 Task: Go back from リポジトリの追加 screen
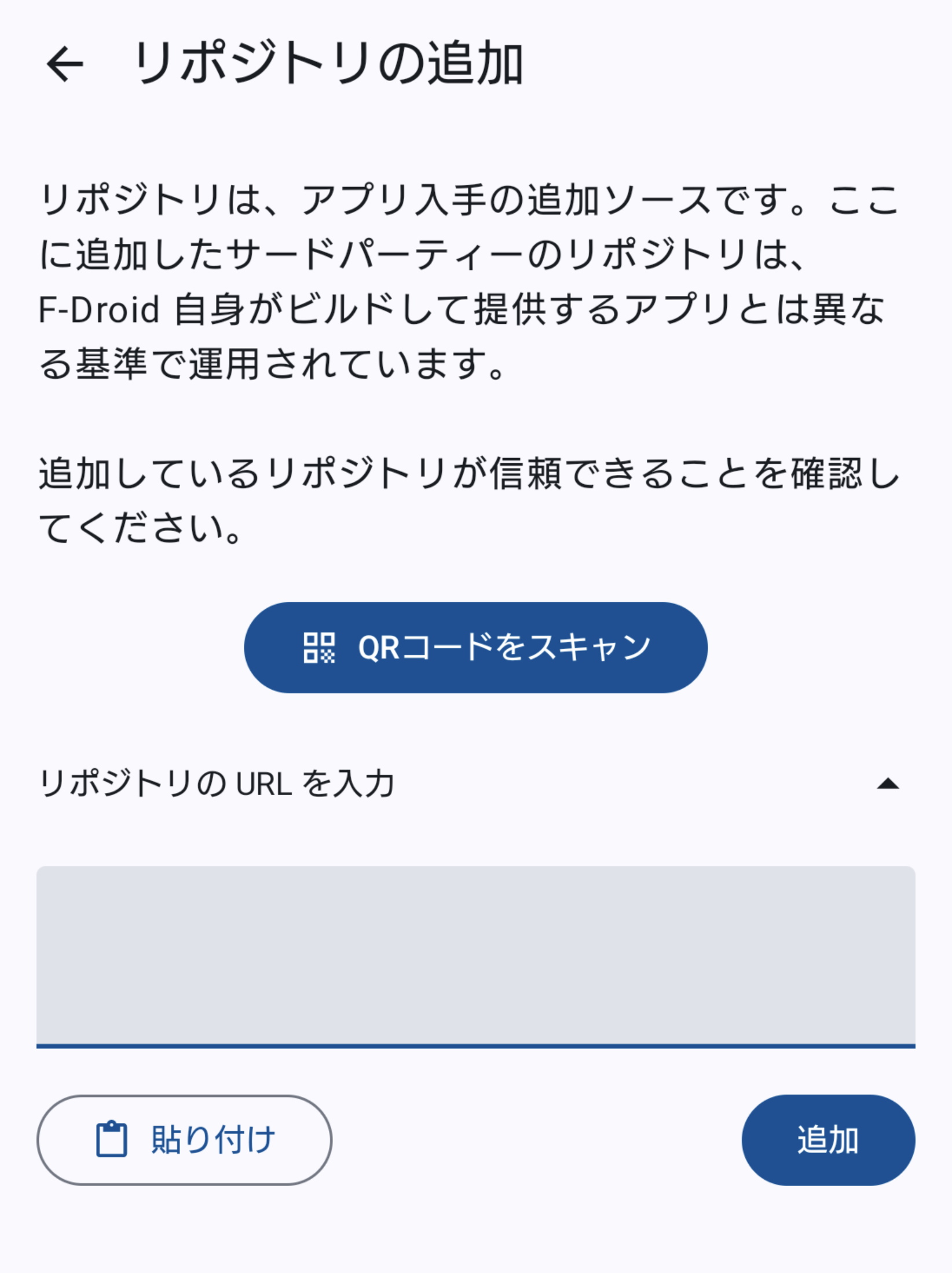tap(65, 64)
